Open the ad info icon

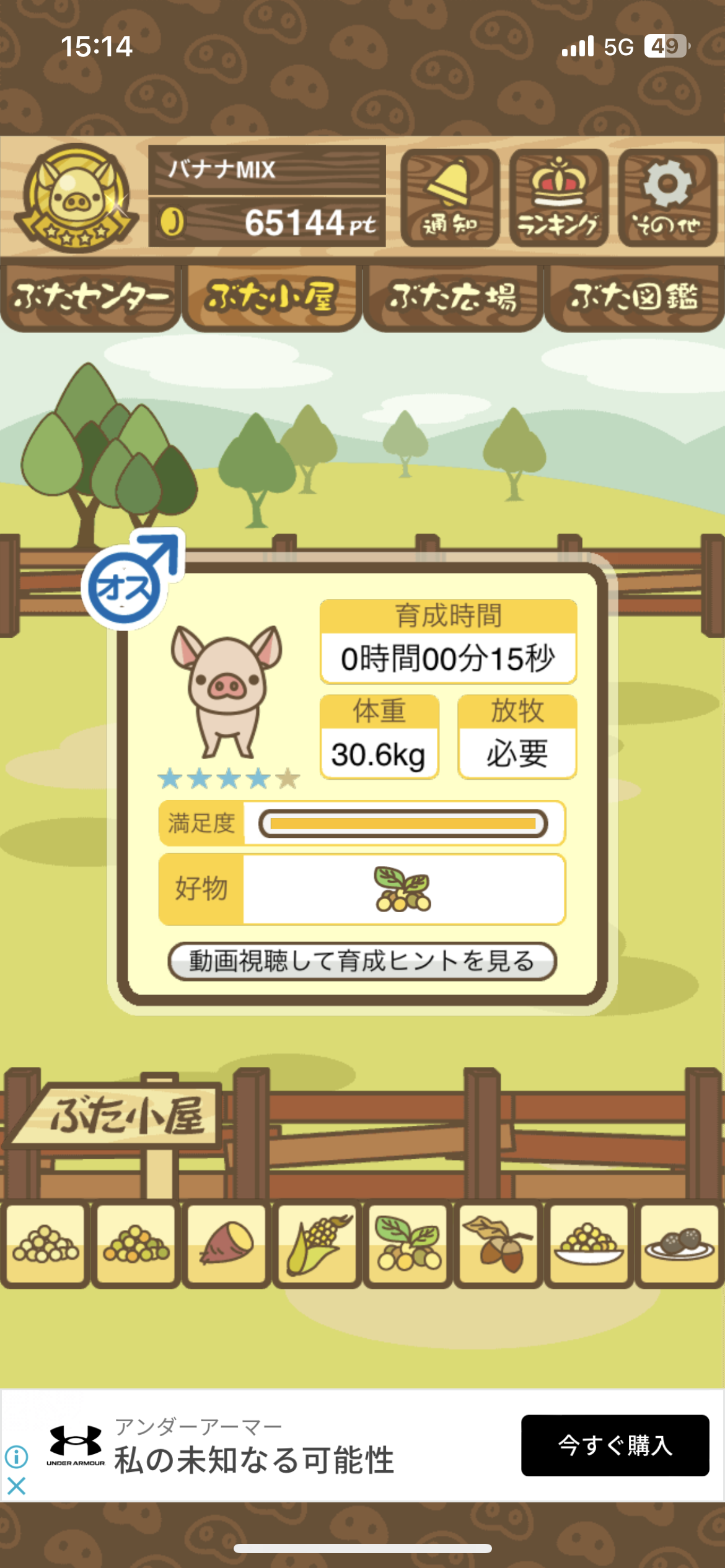16,1457
